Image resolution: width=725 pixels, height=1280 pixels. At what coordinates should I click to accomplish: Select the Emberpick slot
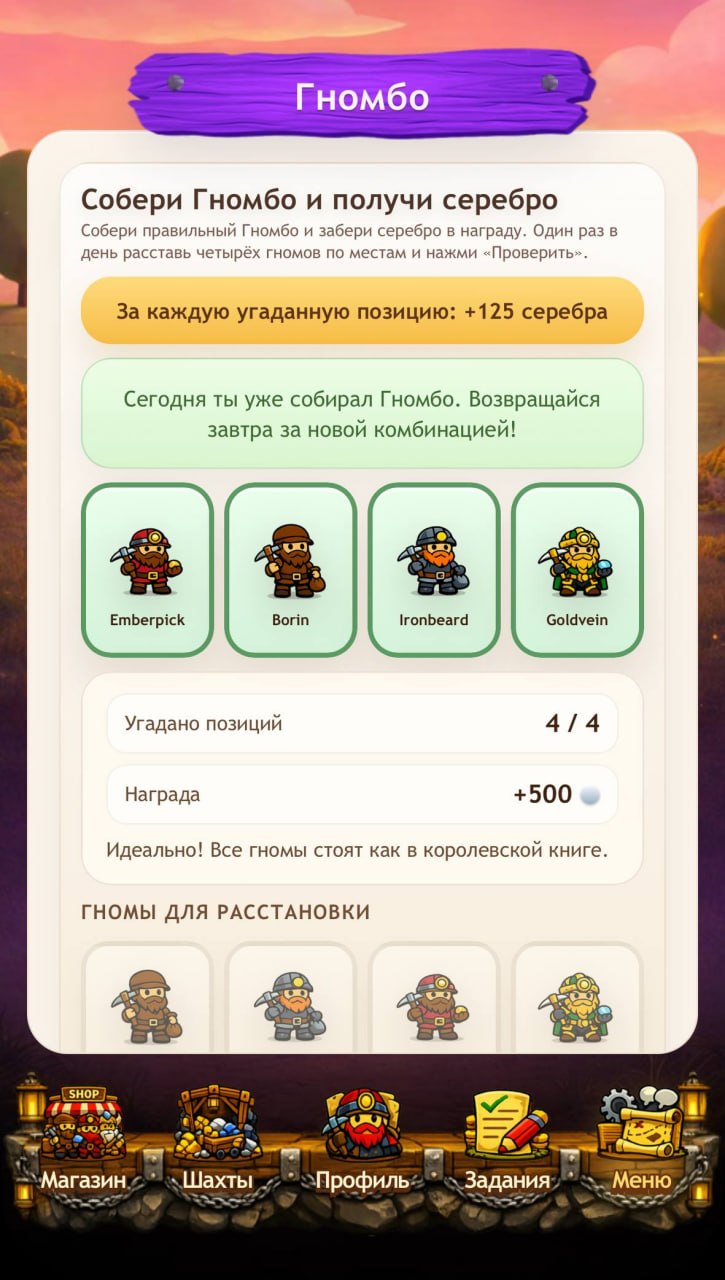[x=147, y=570]
